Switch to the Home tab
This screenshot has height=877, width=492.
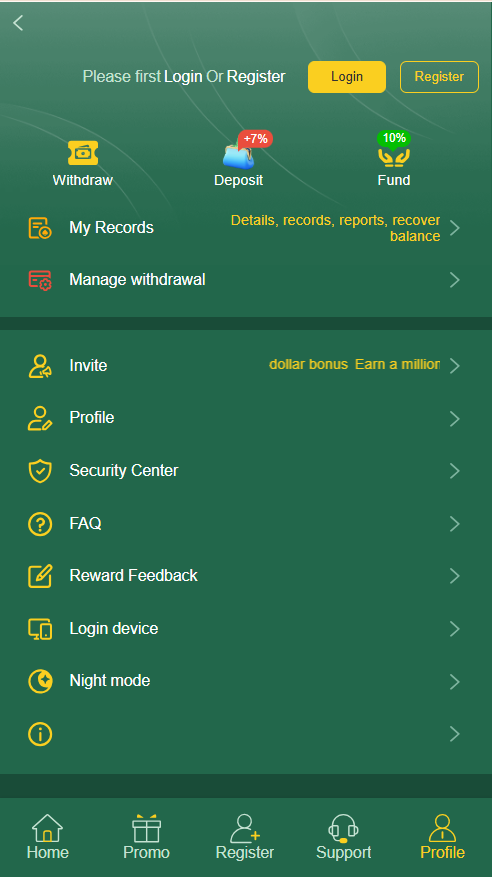[x=48, y=837]
